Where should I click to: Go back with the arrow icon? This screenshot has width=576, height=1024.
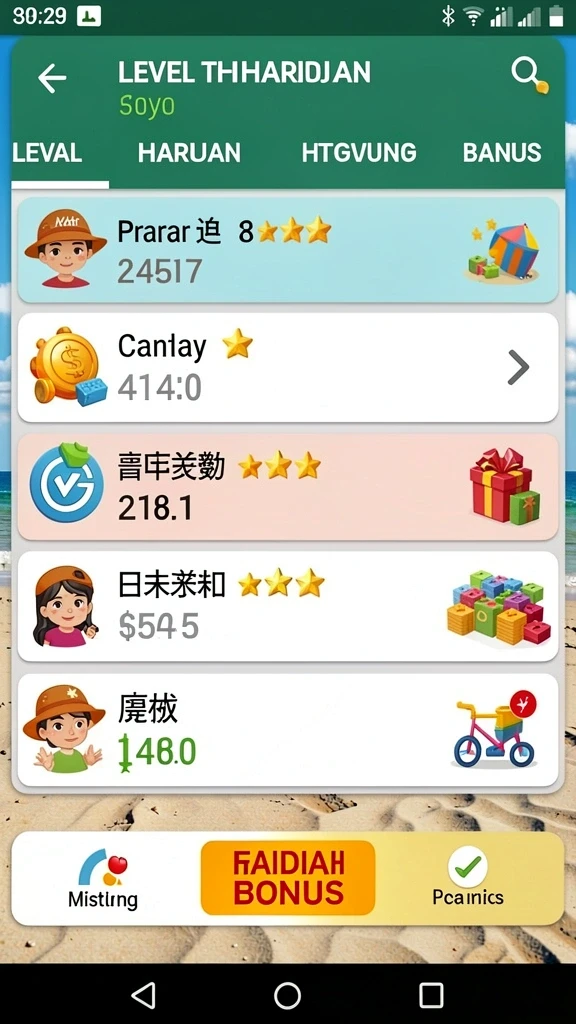pyautogui.click(x=52, y=78)
